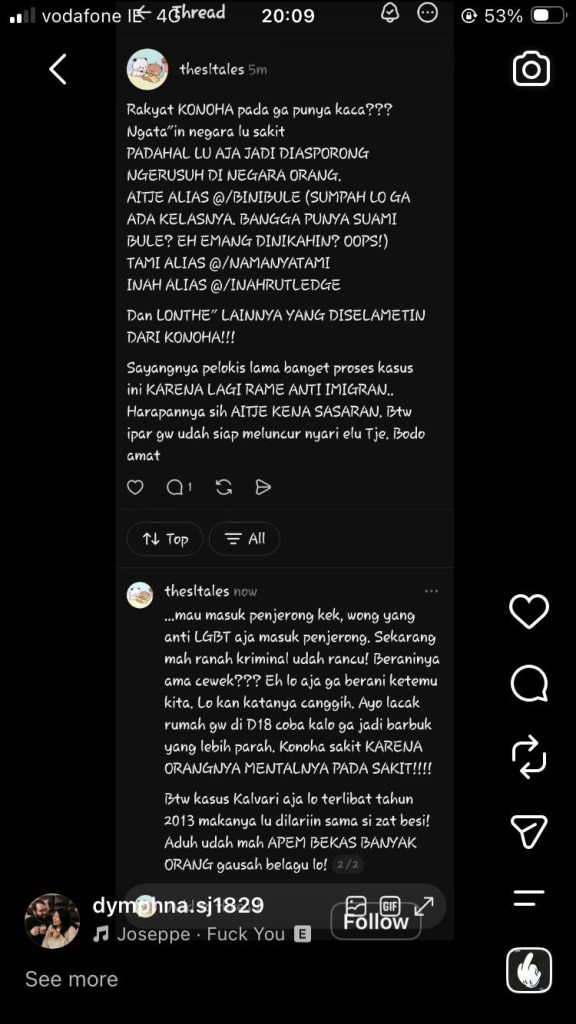Image resolution: width=576 pixels, height=1024 pixels.
Task: Open the audio tile at bottom right
Action: (529, 970)
